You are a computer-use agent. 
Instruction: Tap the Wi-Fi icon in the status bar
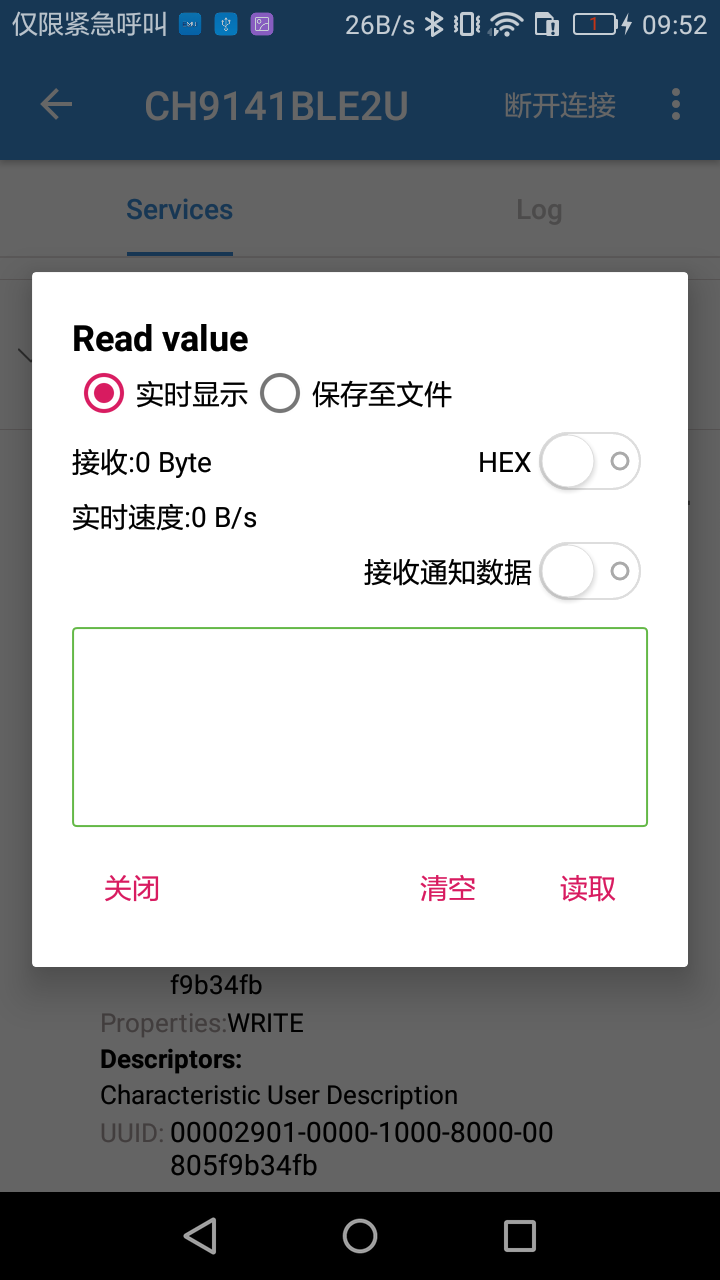click(x=507, y=22)
